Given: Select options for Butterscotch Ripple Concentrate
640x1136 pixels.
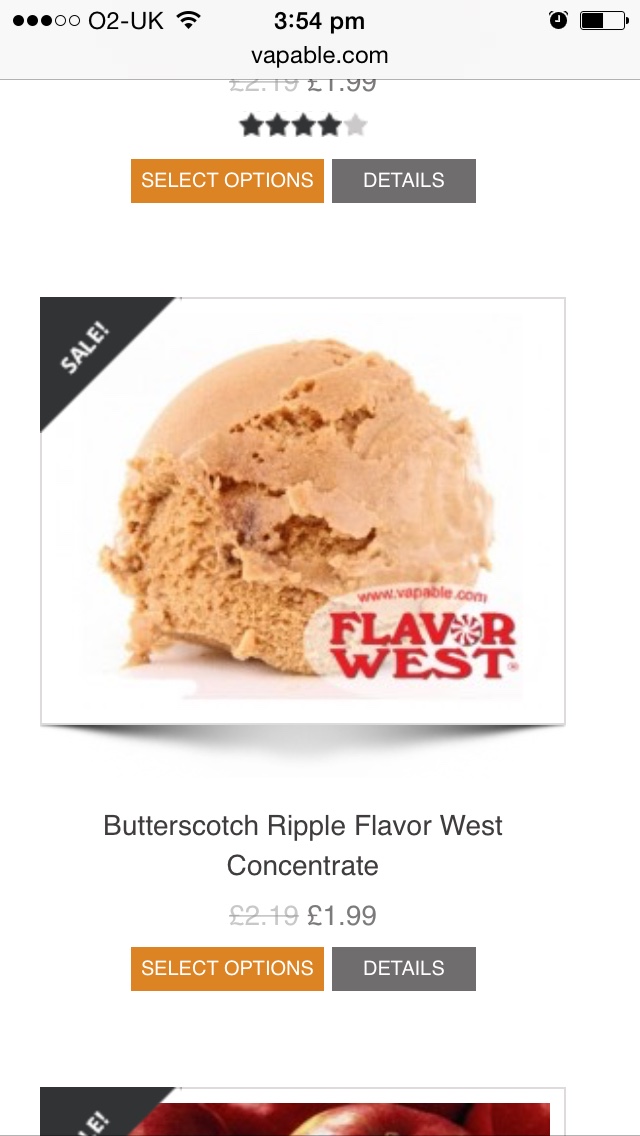Looking at the screenshot, I should (x=227, y=969).
